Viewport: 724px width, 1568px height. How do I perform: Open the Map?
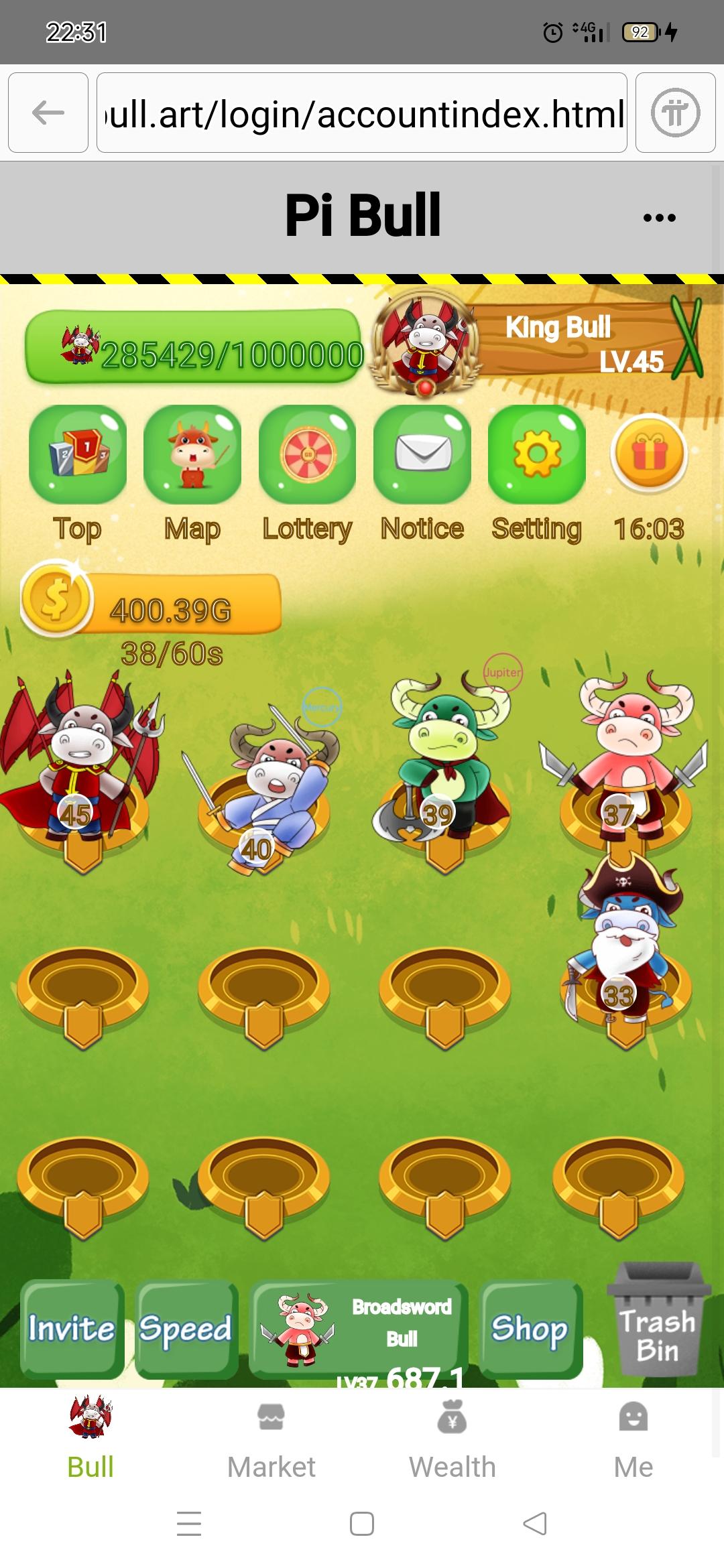[x=192, y=456]
